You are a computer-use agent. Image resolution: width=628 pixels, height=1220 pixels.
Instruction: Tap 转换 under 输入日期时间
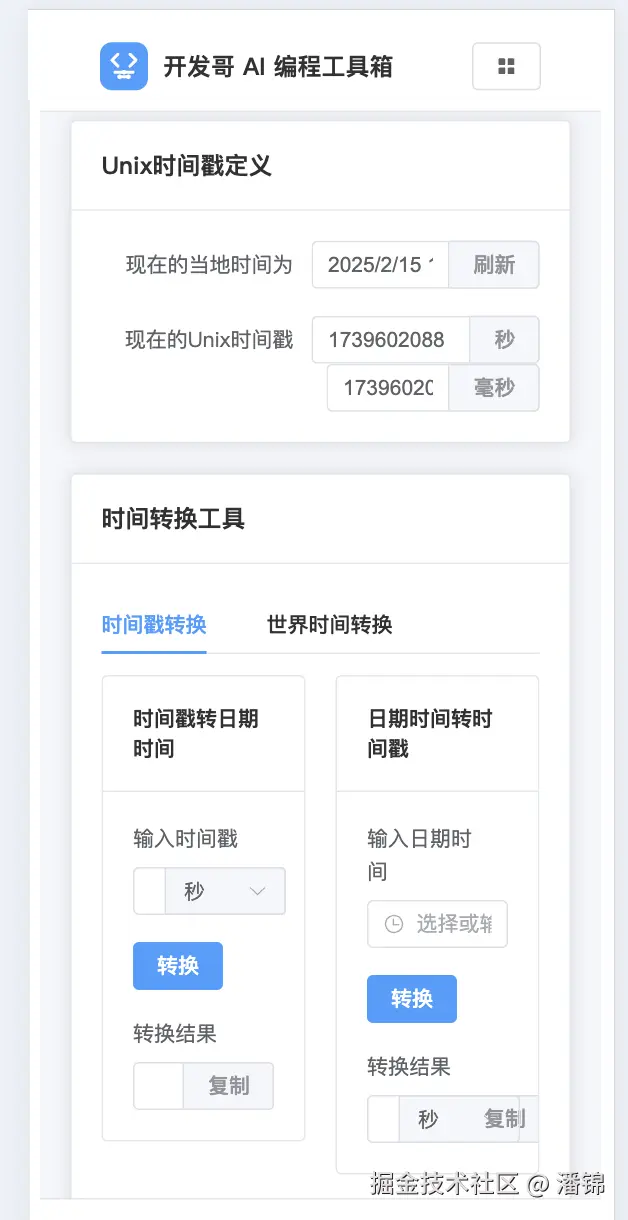point(412,999)
